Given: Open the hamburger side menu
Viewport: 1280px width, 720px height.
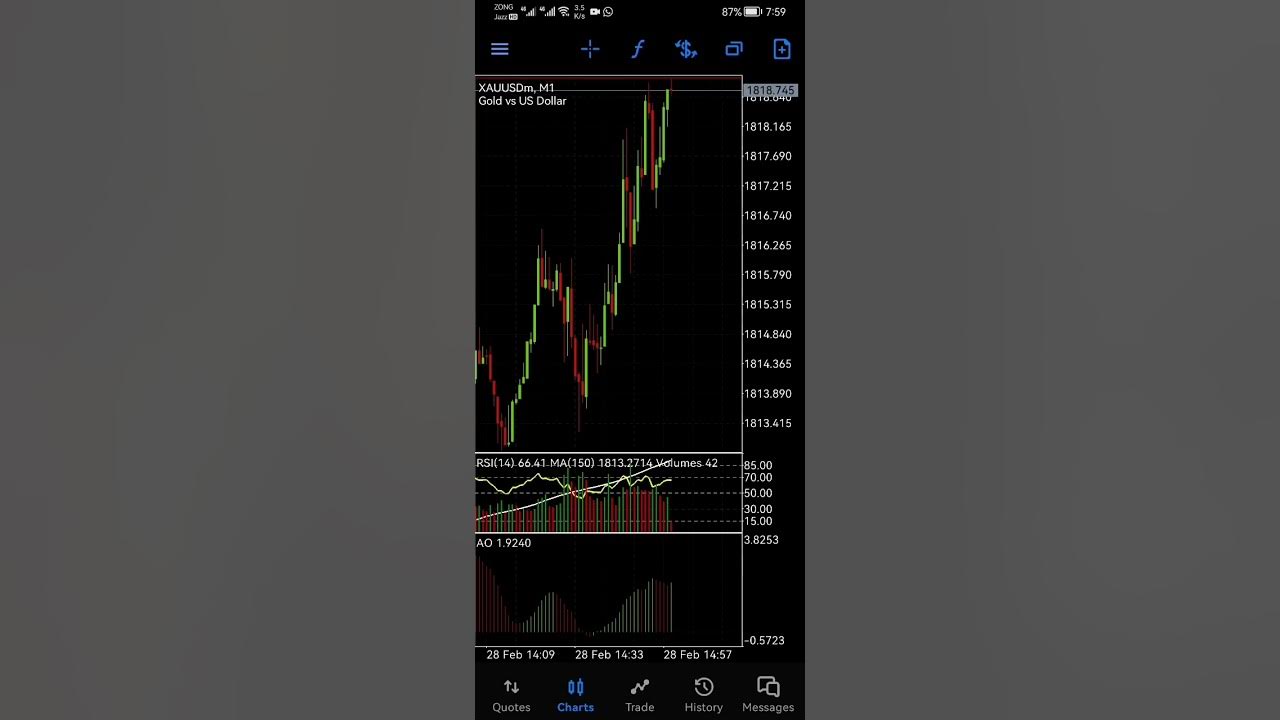Looking at the screenshot, I should point(500,49).
